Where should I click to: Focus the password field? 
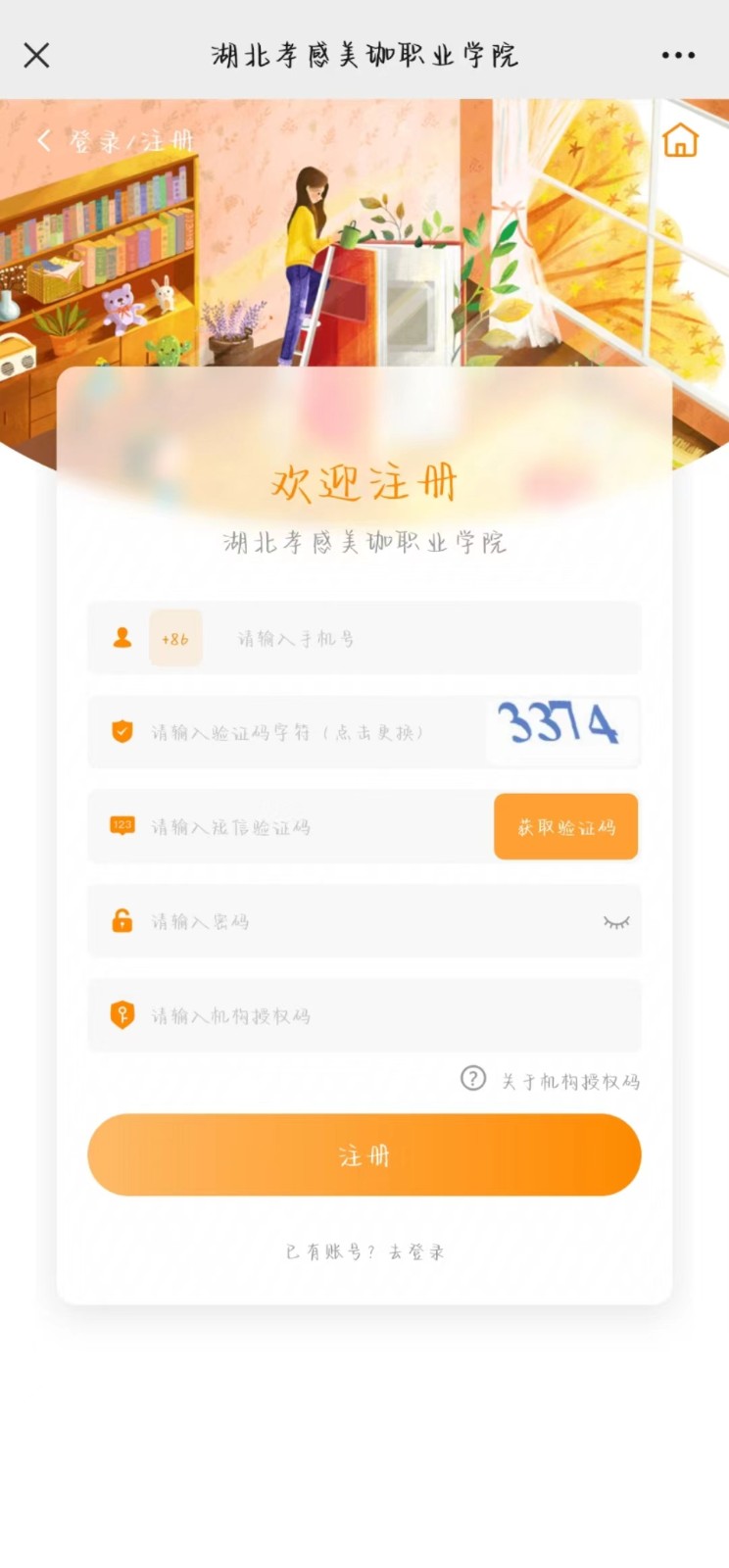click(363, 921)
